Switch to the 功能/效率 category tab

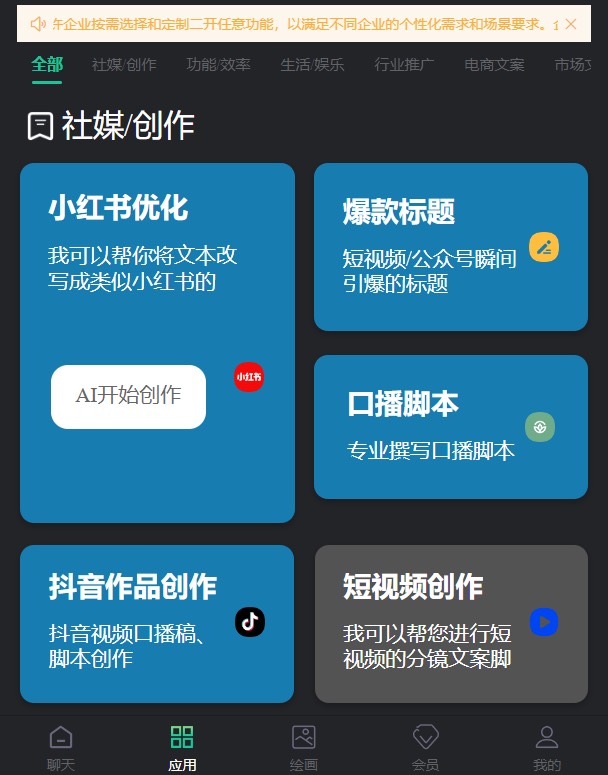click(x=218, y=65)
